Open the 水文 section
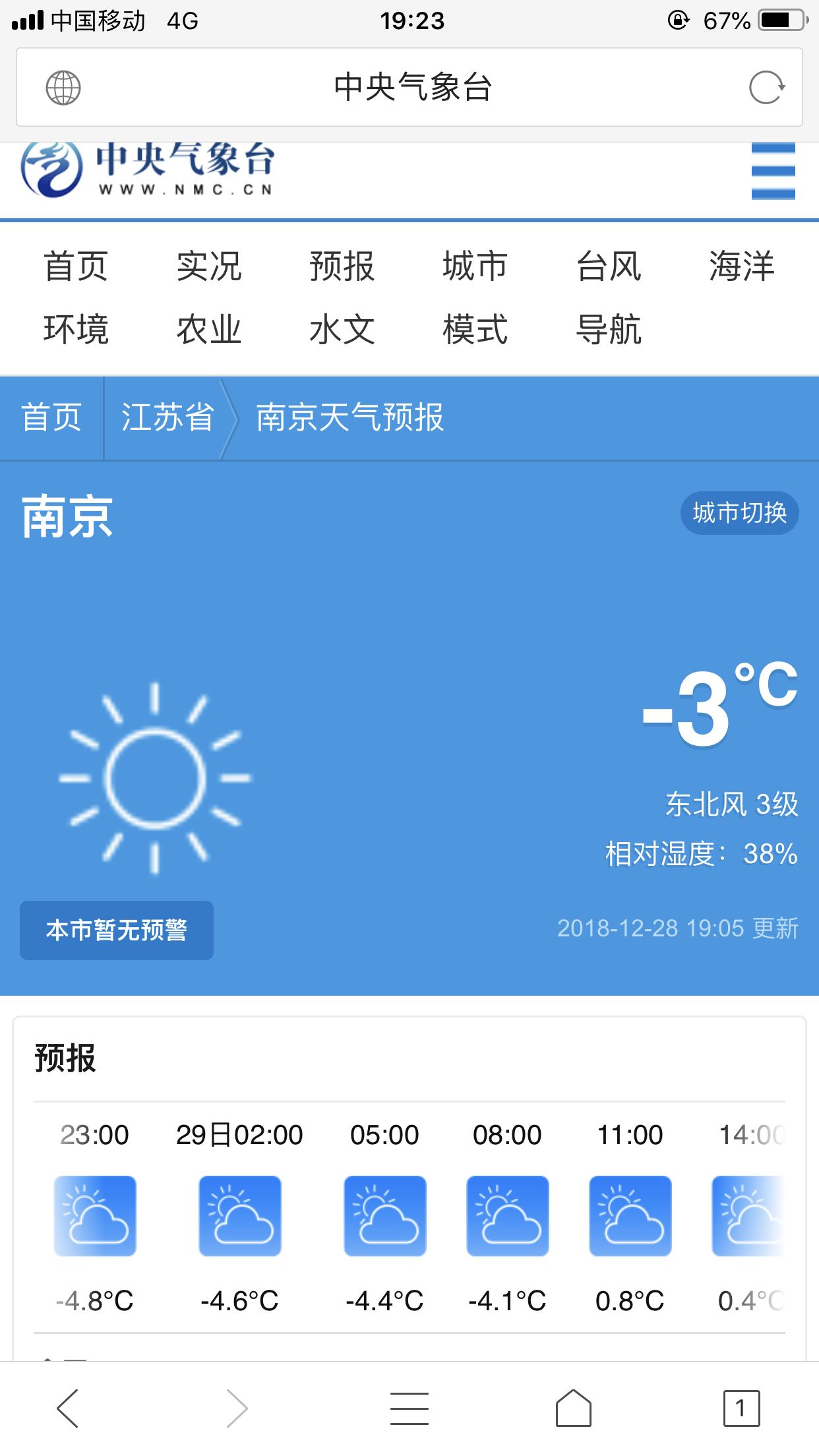 (x=342, y=329)
